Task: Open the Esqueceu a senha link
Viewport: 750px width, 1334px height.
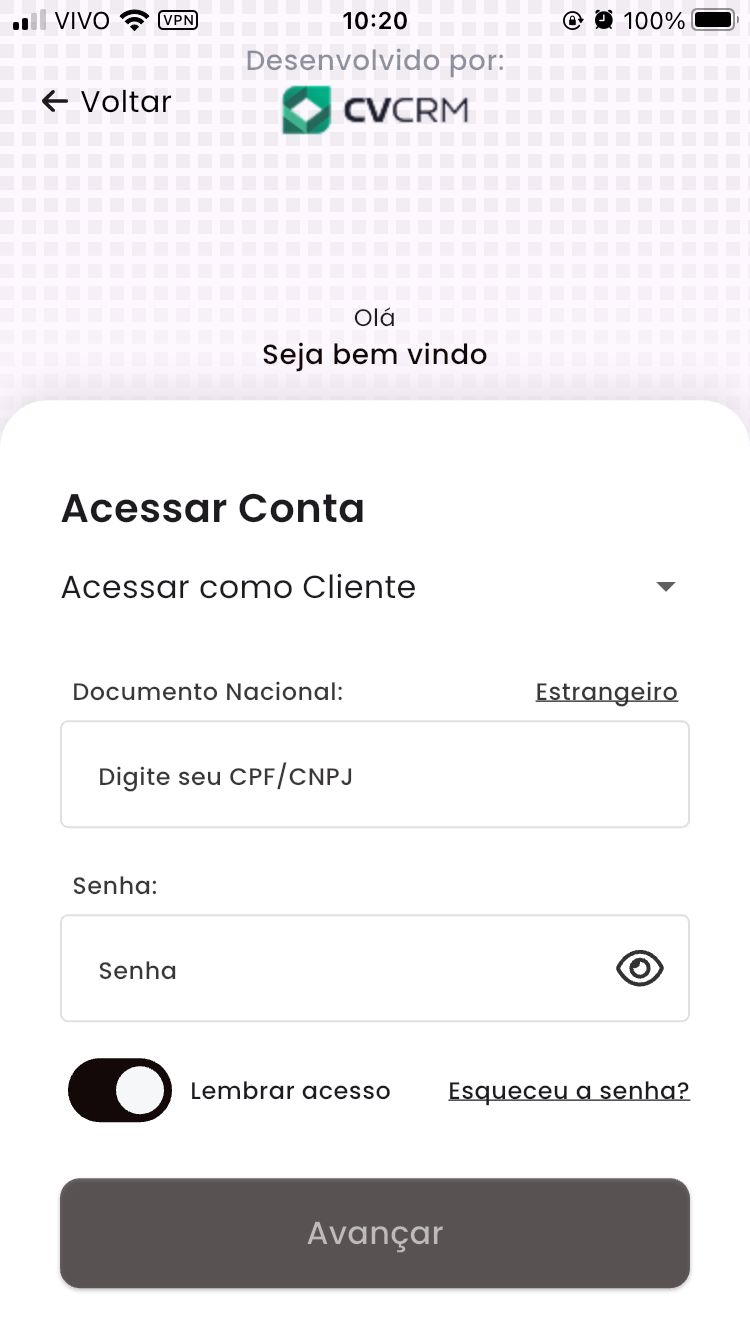Action: (x=569, y=1091)
